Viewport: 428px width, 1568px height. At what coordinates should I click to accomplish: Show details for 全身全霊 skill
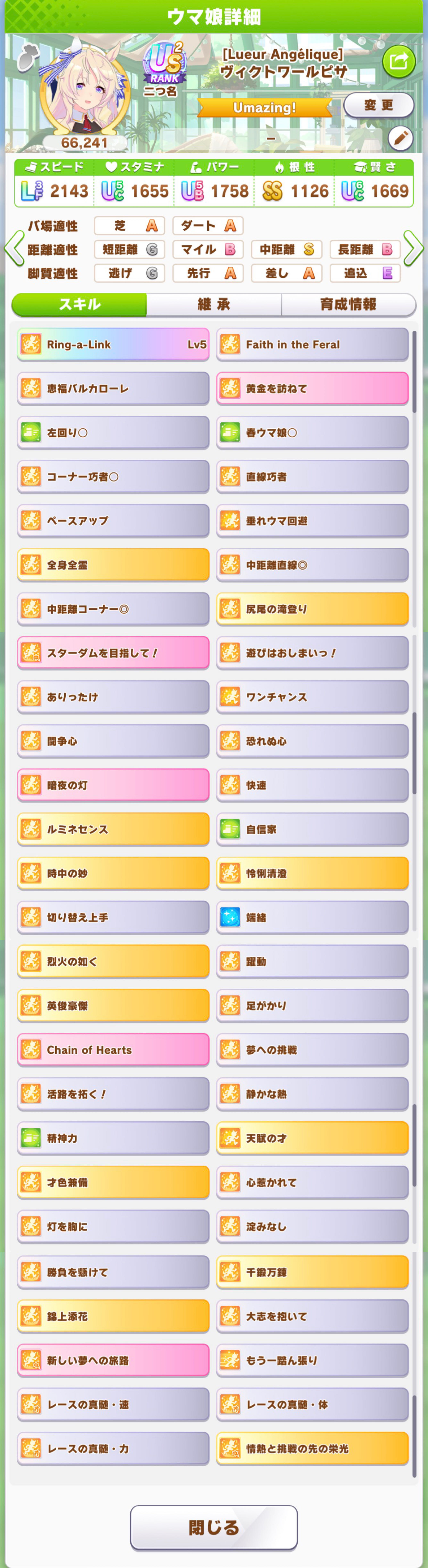point(113,565)
